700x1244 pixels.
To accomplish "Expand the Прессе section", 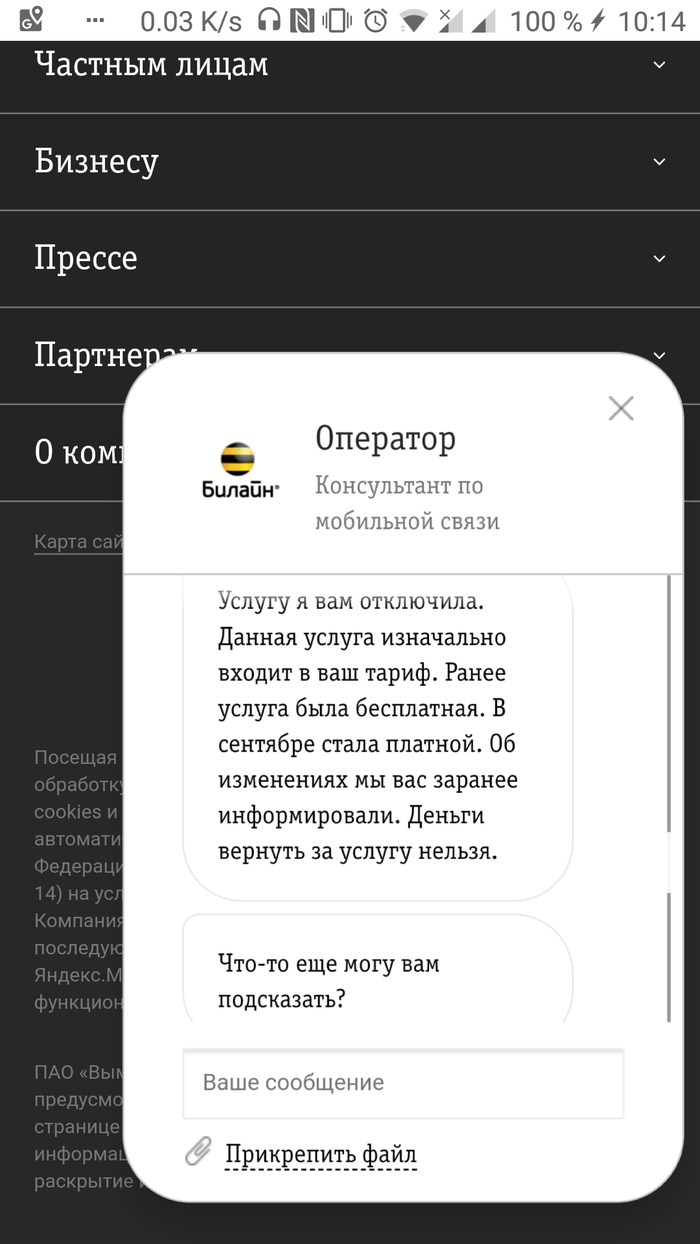I will tap(658, 259).
